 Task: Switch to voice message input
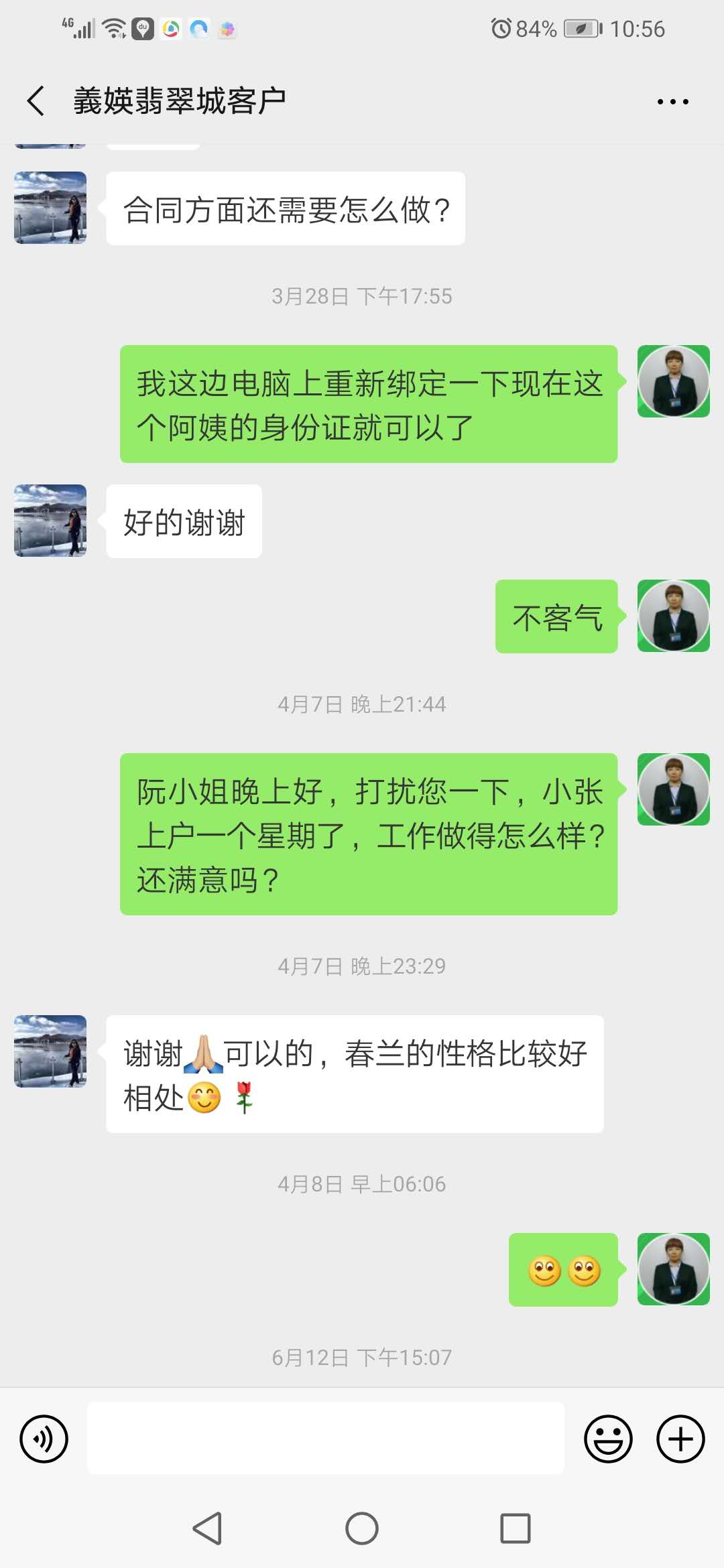(x=44, y=1439)
